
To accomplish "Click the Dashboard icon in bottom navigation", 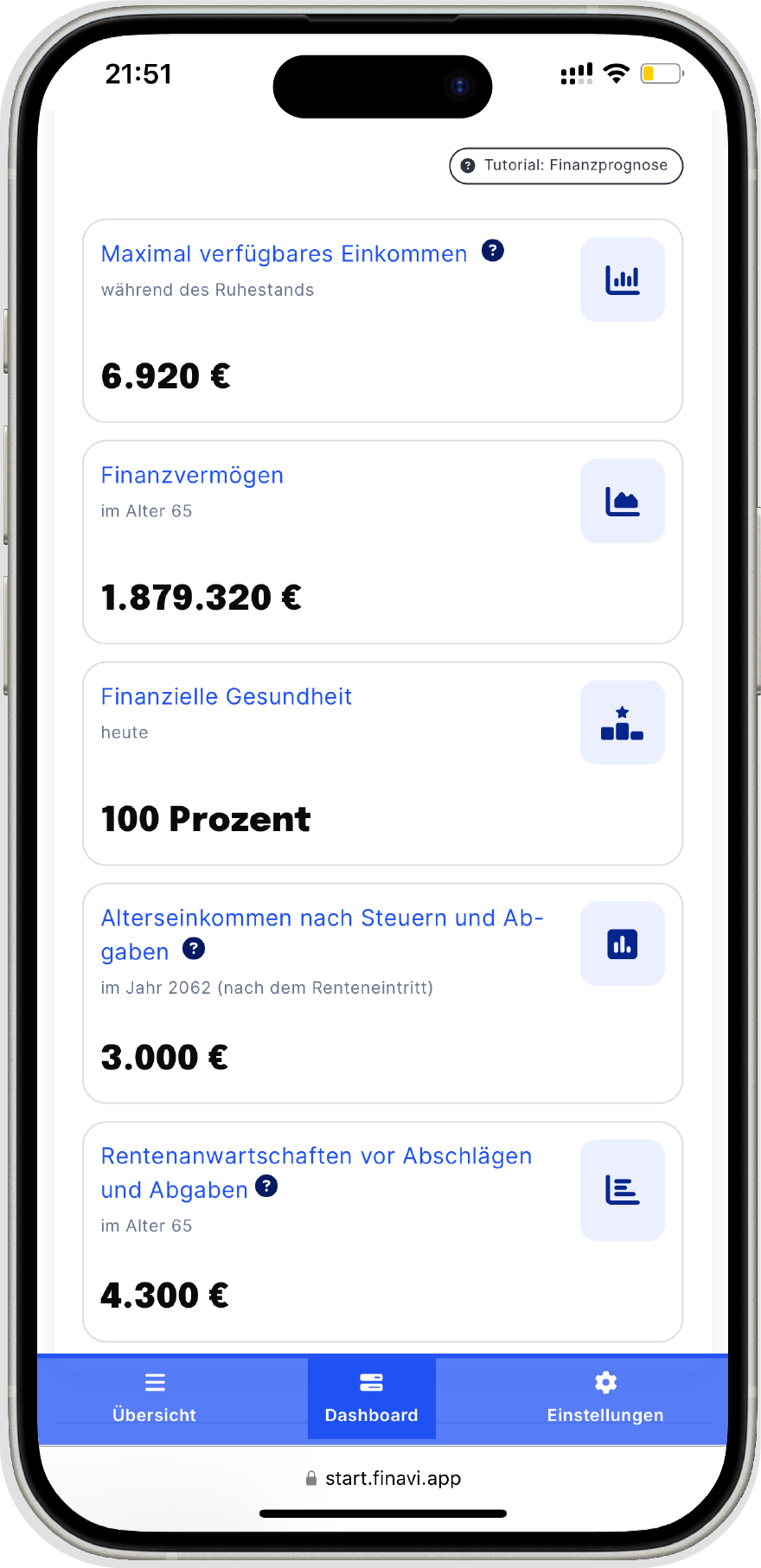I will coord(371,1382).
